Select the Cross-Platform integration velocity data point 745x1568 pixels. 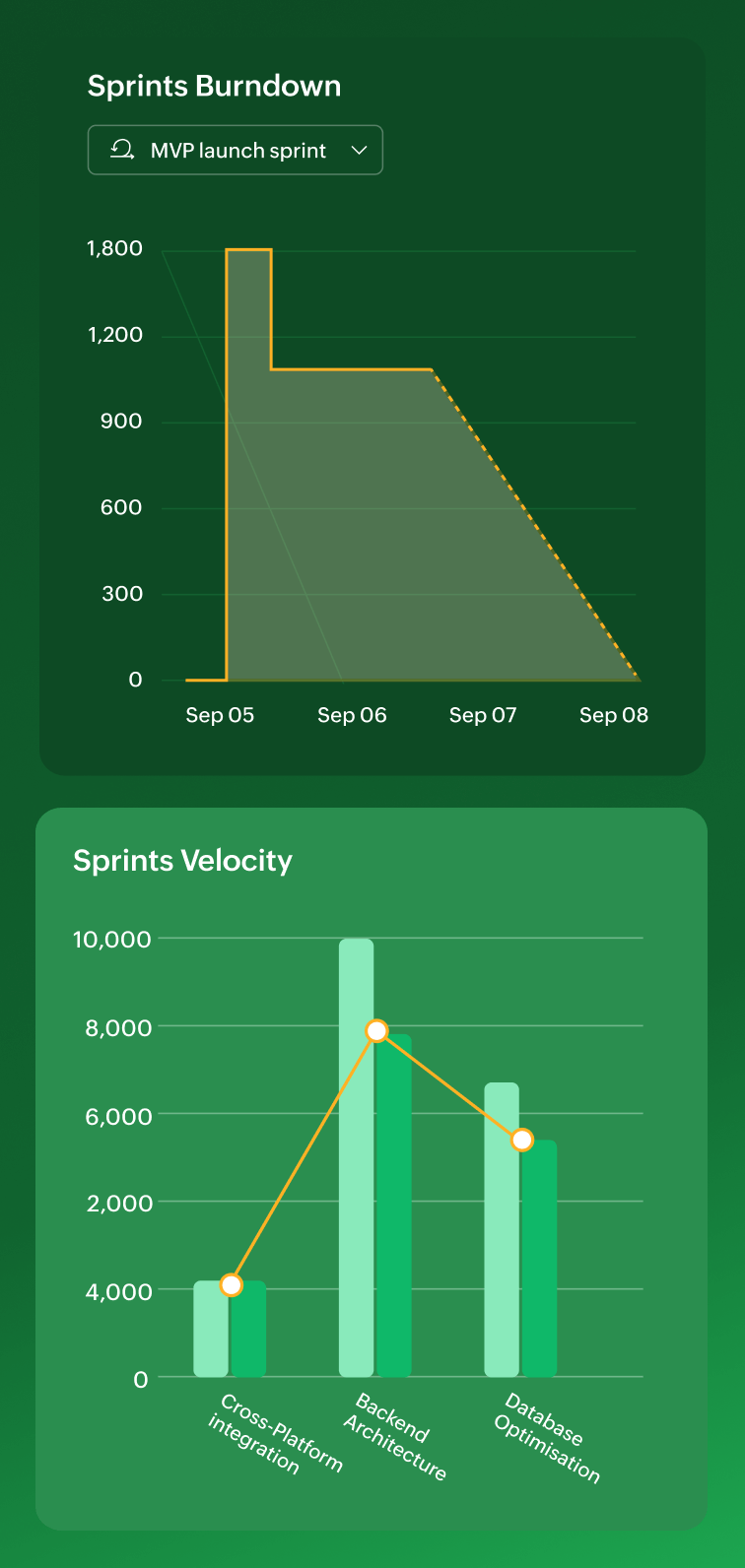(231, 1285)
